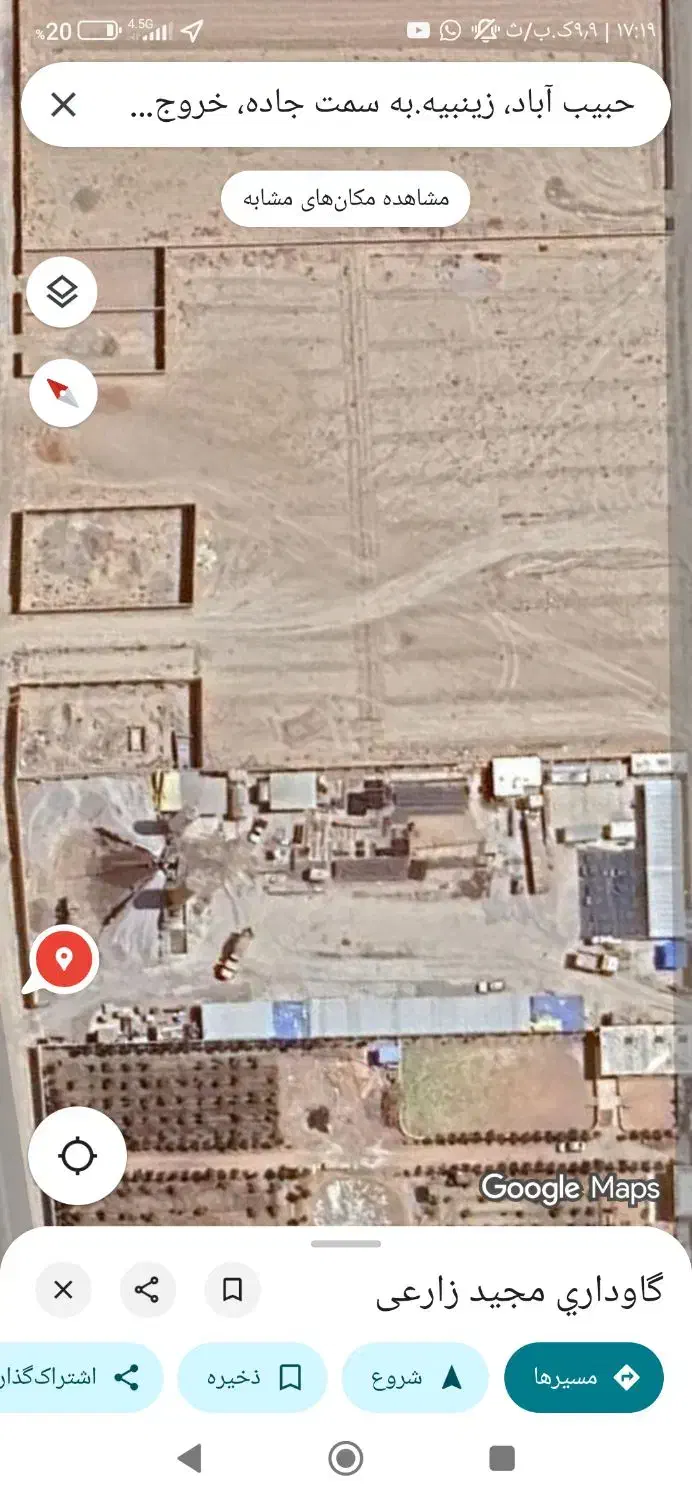Open the map layers selector
This screenshot has width=692, height=1500.
62,292
